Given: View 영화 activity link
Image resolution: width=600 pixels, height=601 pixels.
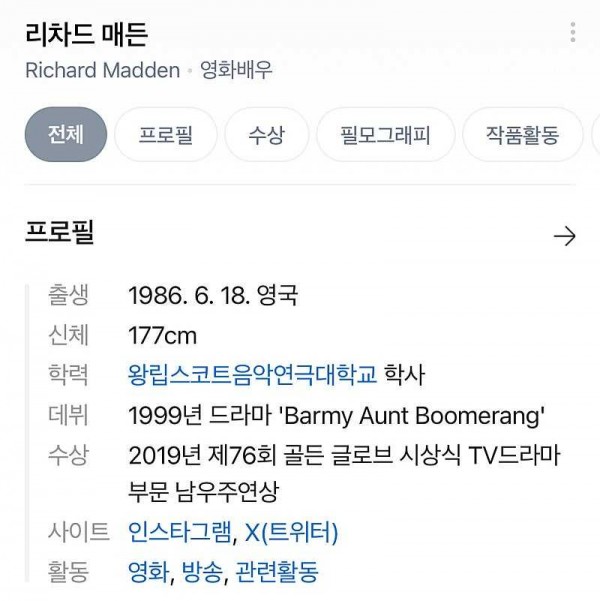Looking at the screenshot, I should (x=149, y=573).
